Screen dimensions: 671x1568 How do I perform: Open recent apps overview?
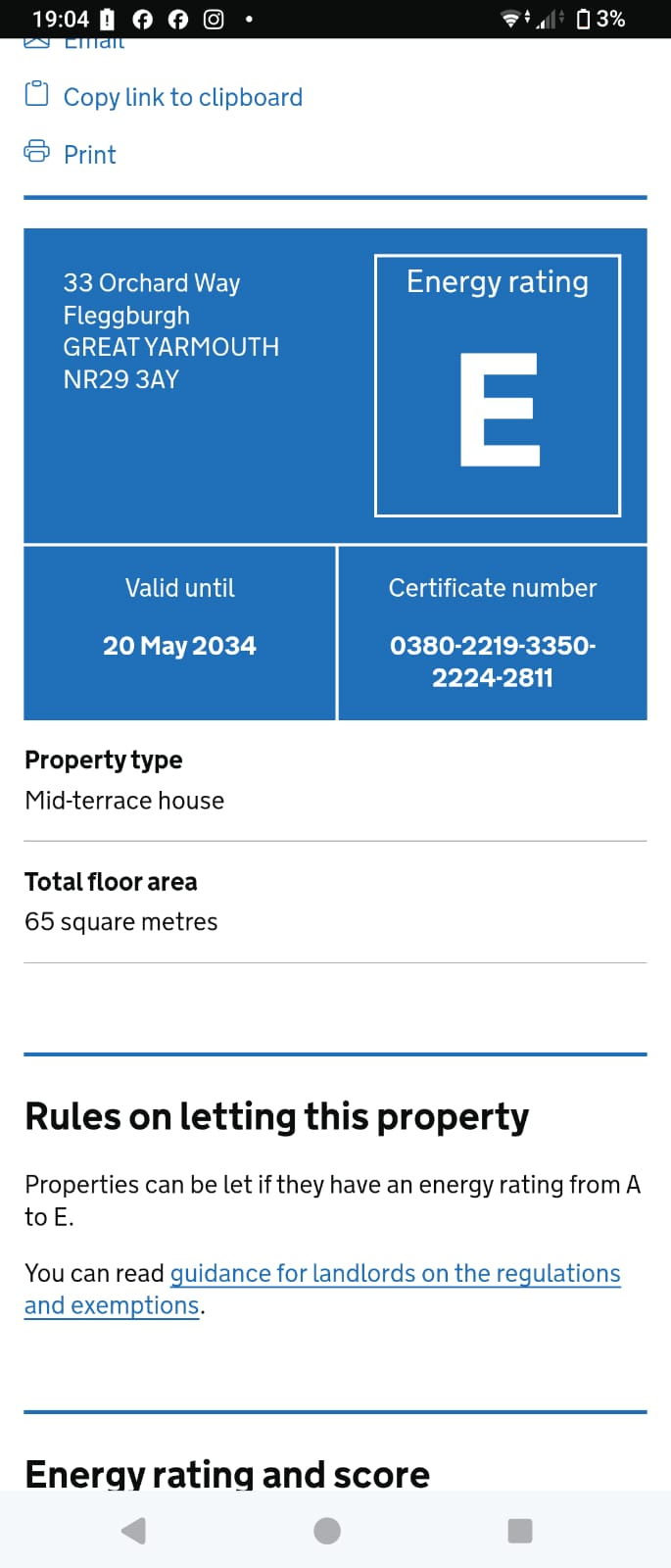click(x=520, y=1531)
